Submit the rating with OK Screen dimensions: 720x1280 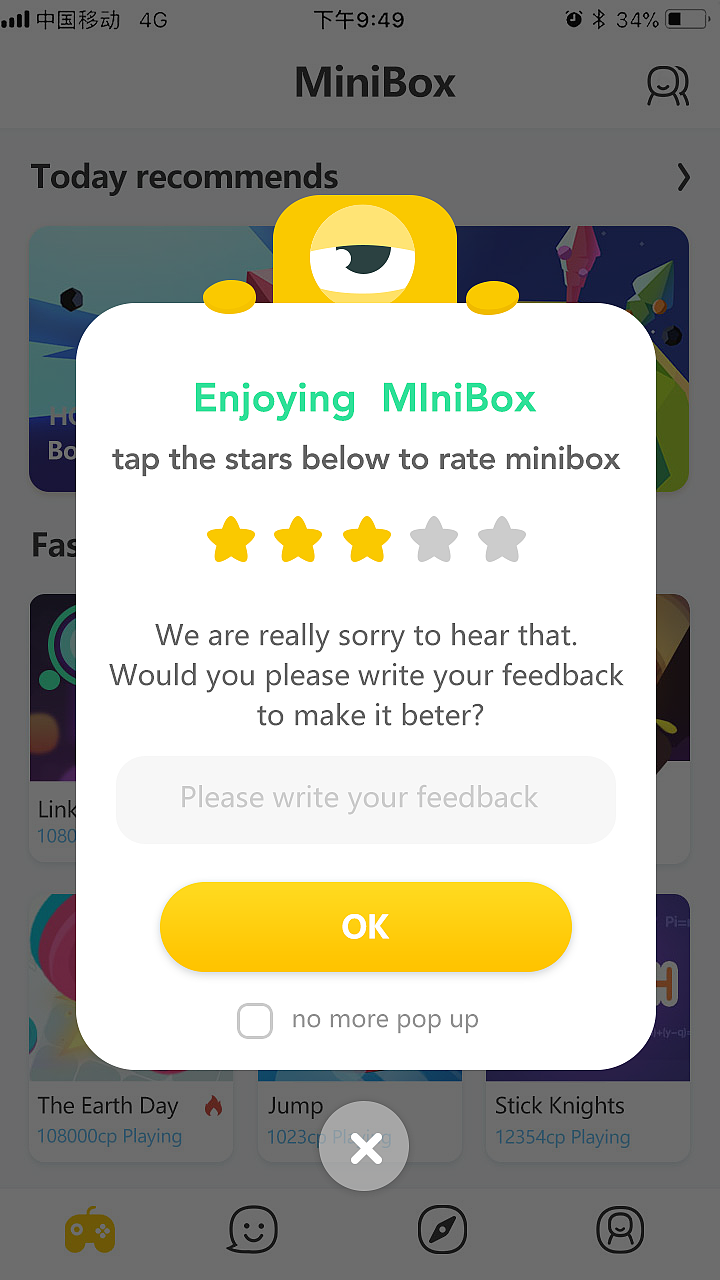point(365,927)
